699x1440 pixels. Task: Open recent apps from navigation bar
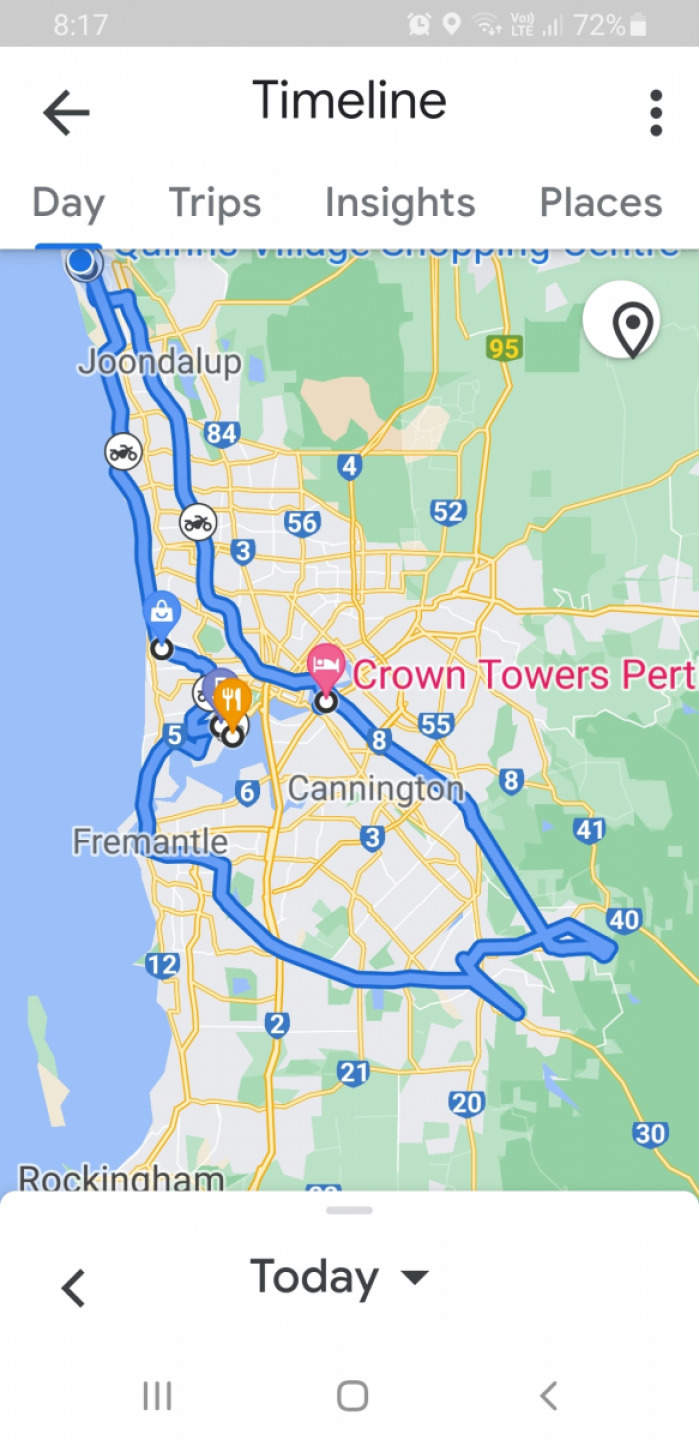(x=157, y=1395)
